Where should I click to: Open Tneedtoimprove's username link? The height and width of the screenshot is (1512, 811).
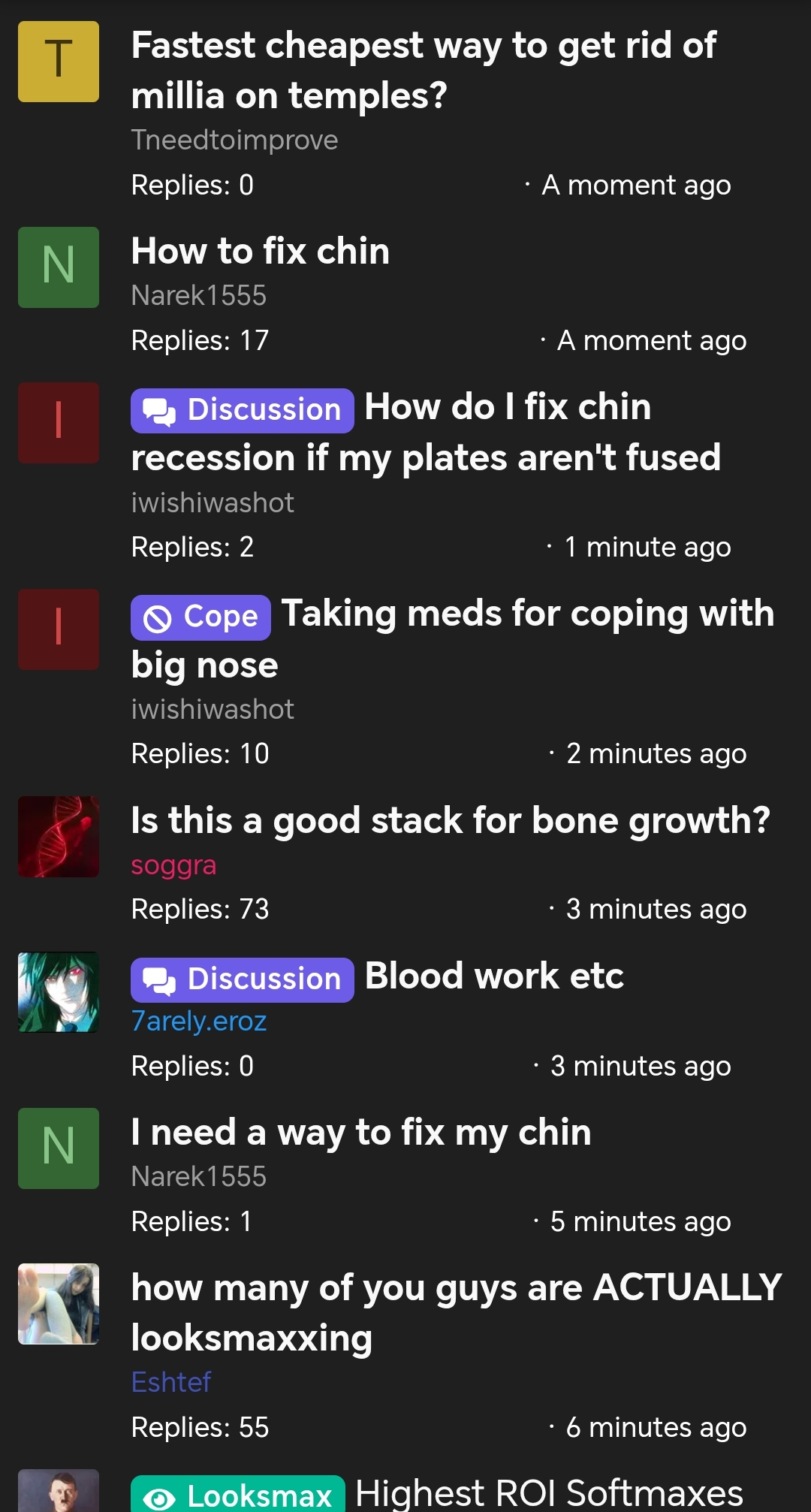coord(234,140)
